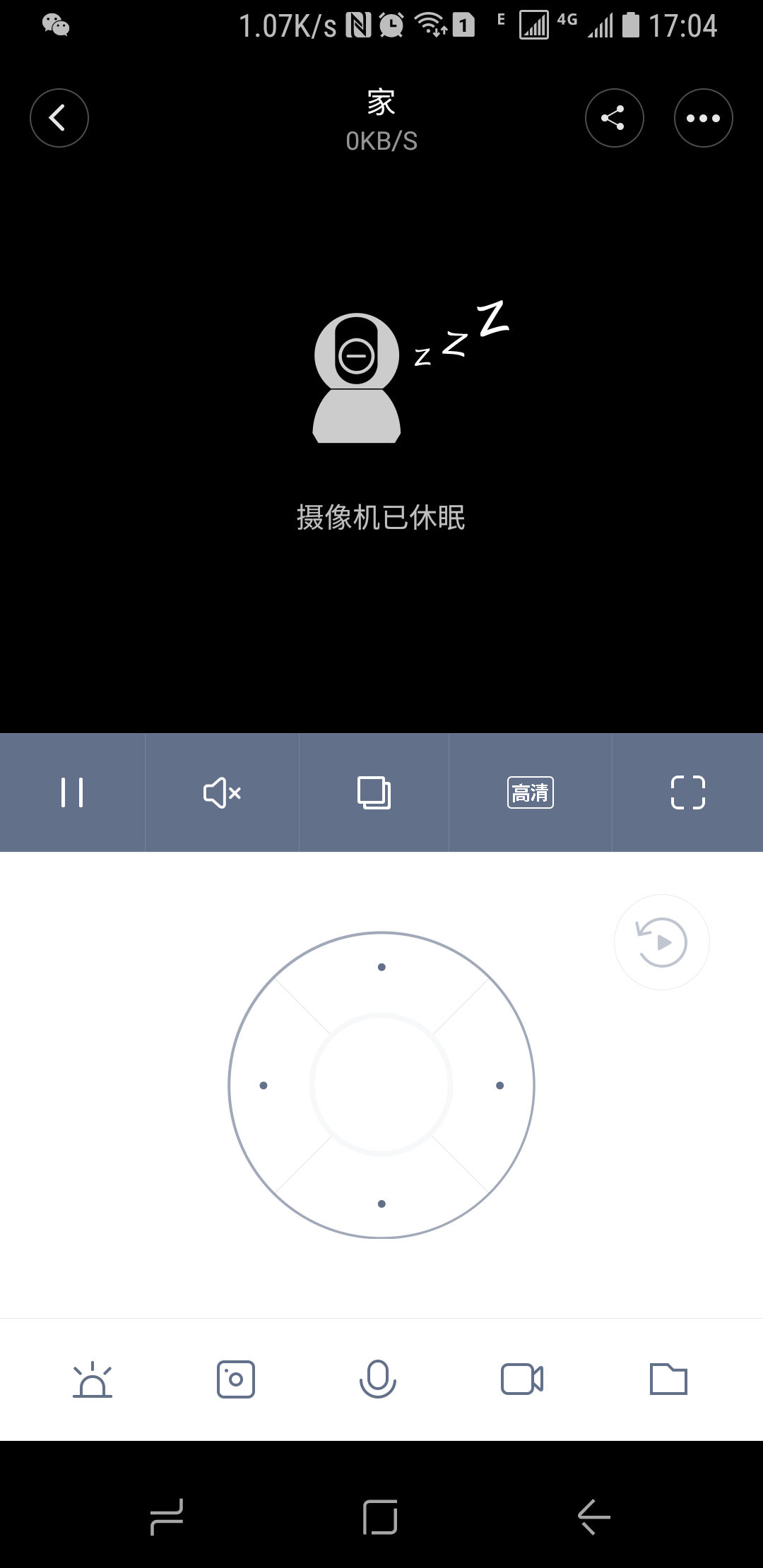Open the alarm siren settings
The width and height of the screenshot is (763, 1568).
tap(93, 1379)
